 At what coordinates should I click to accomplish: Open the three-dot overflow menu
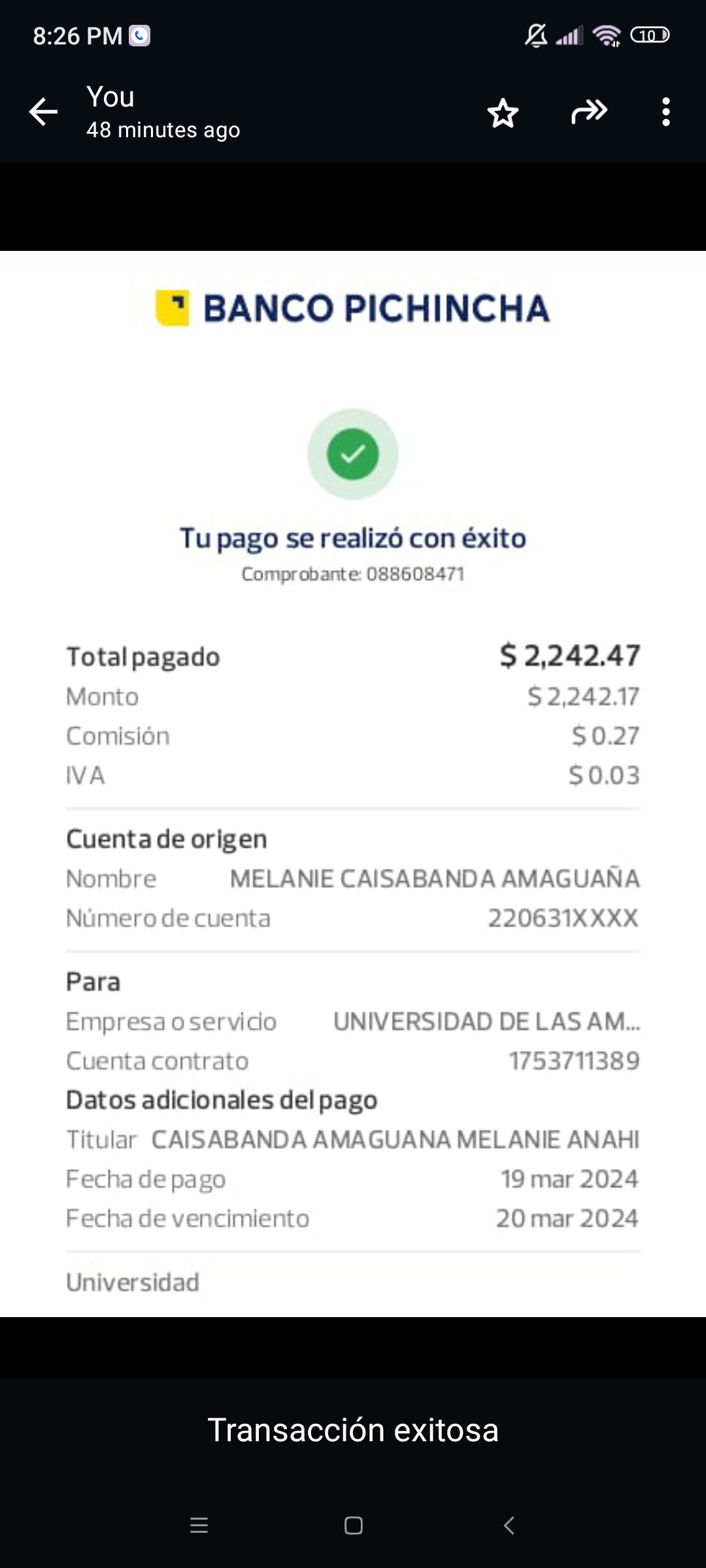665,112
